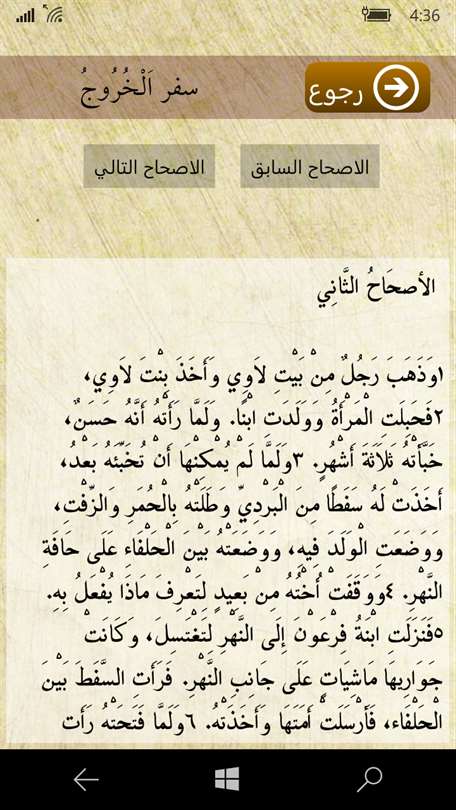Tap the system back arrow
The height and width of the screenshot is (810, 456).
pyautogui.click(x=86, y=779)
